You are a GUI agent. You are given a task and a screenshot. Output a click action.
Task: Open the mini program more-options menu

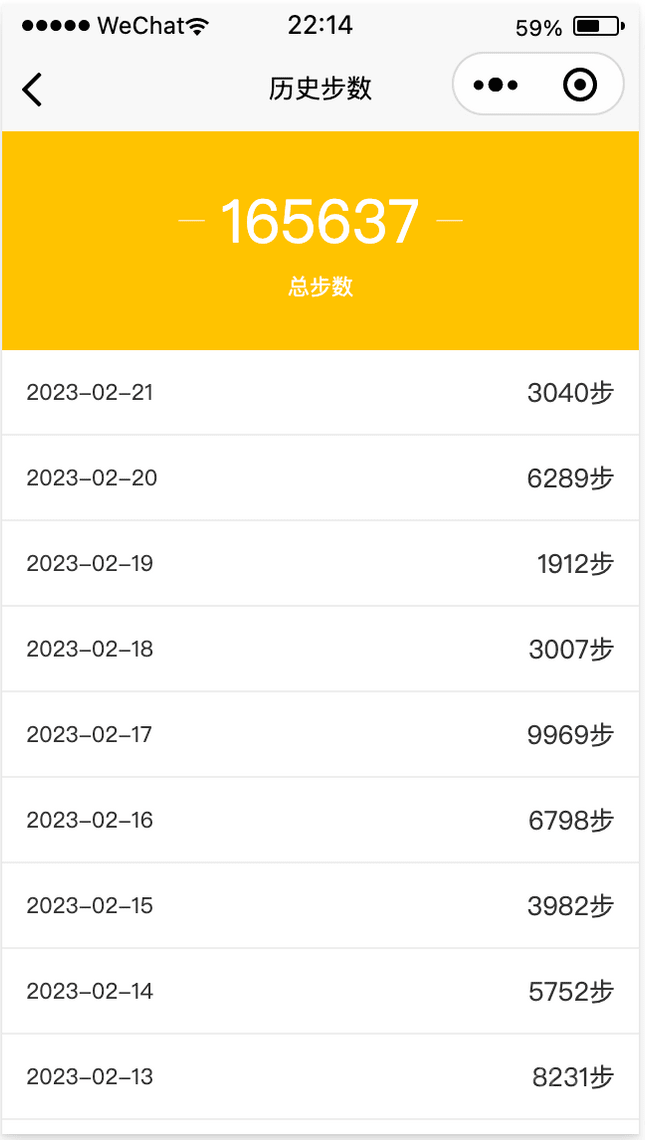pos(495,85)
